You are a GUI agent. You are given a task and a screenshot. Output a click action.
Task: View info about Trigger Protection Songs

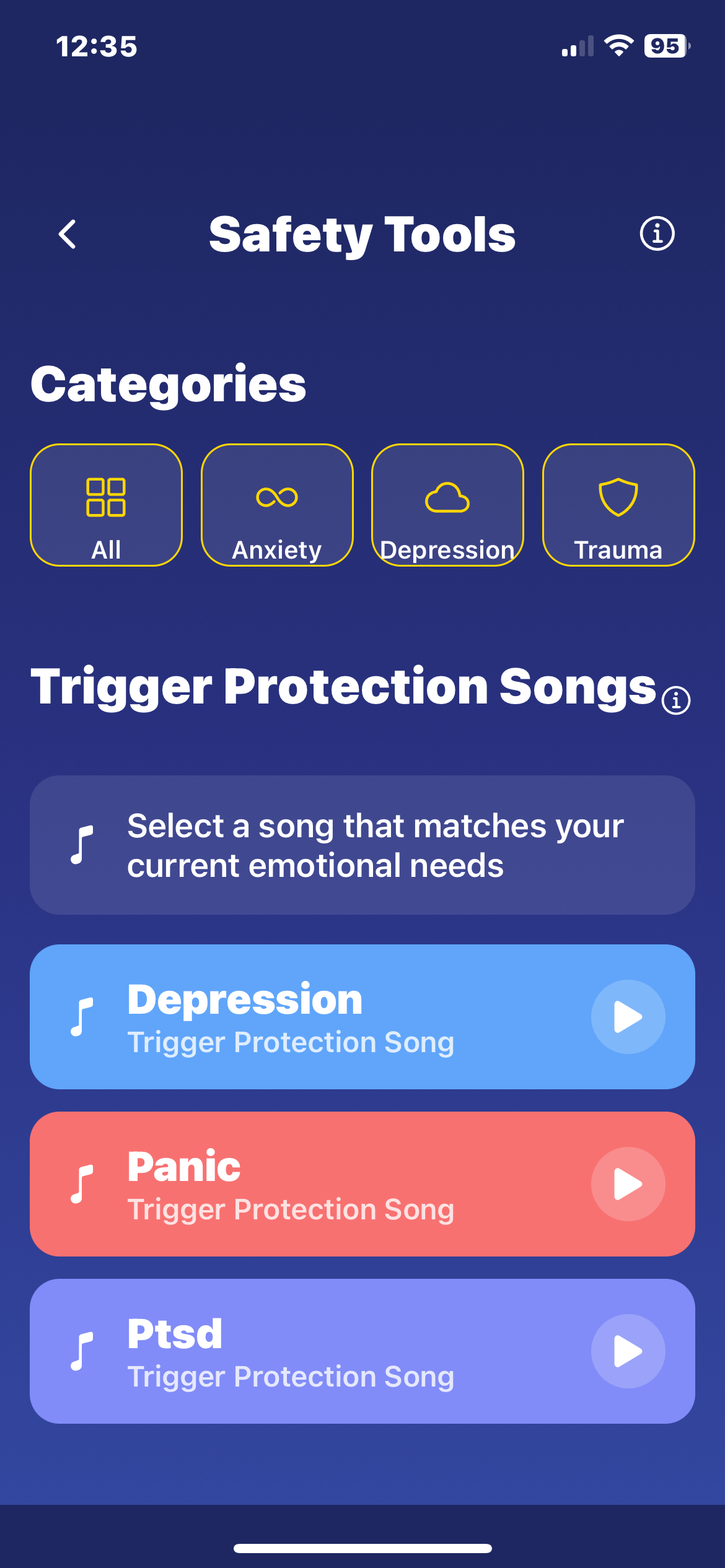676,700
